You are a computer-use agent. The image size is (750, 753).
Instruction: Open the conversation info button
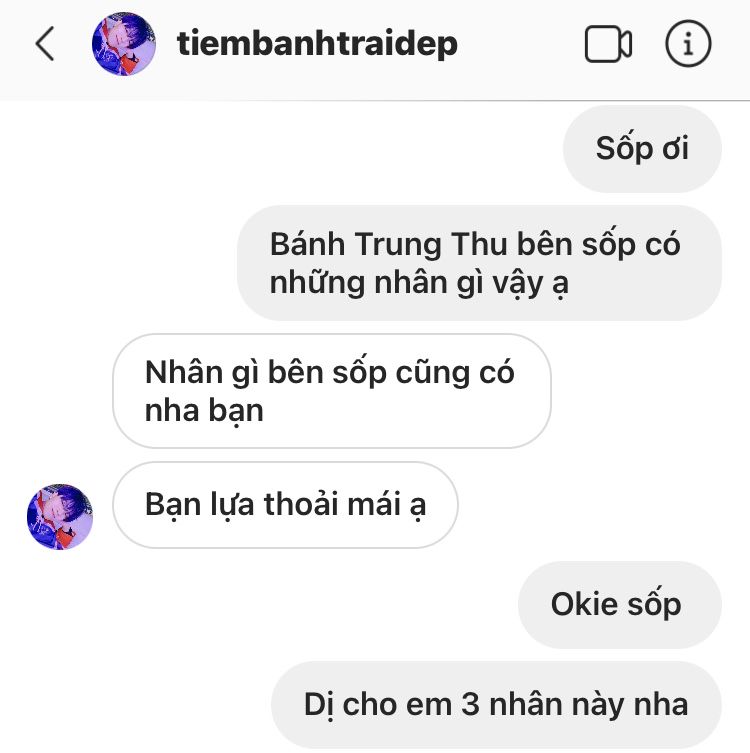(x=688, y=45)
